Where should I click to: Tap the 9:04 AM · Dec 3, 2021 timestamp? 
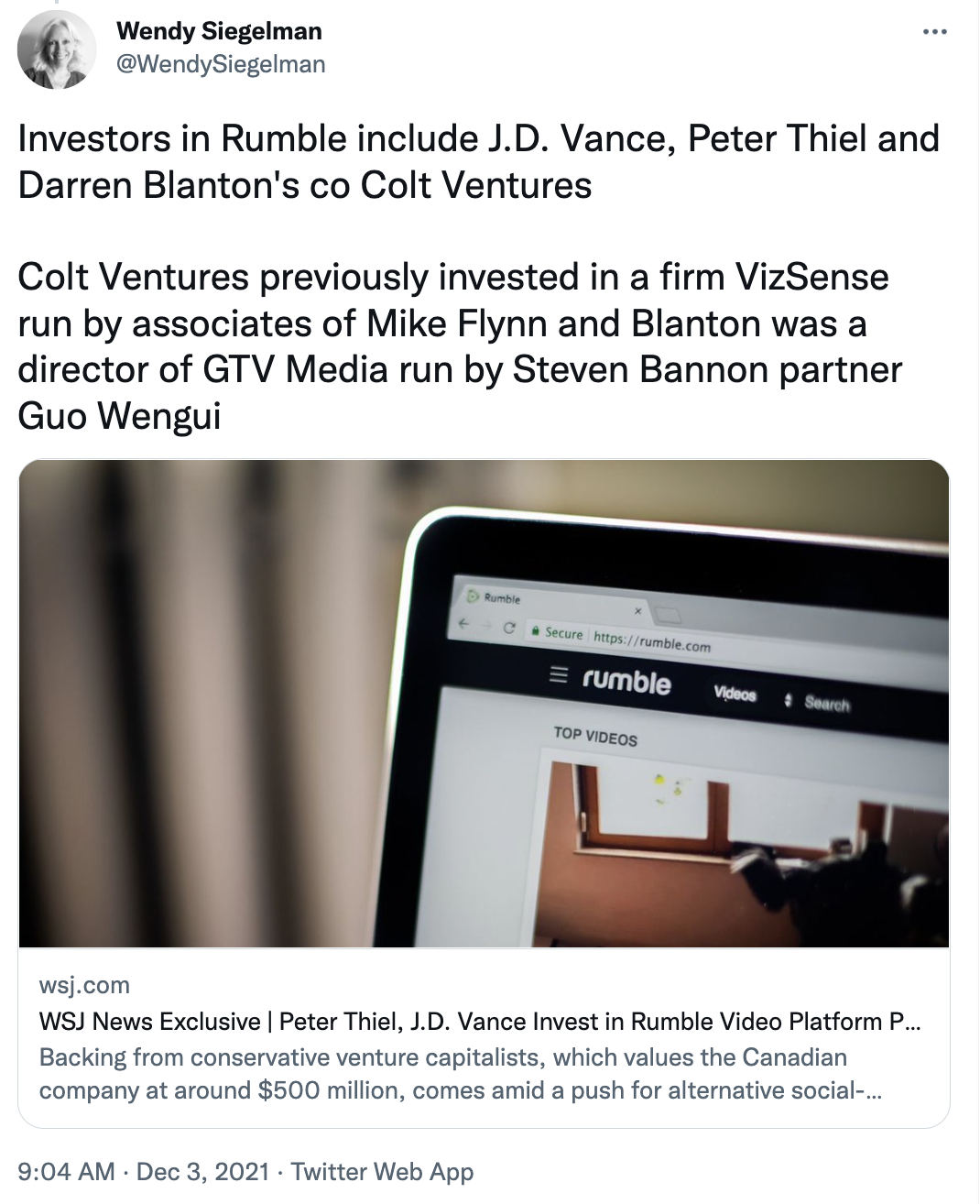pos(143,1171)
